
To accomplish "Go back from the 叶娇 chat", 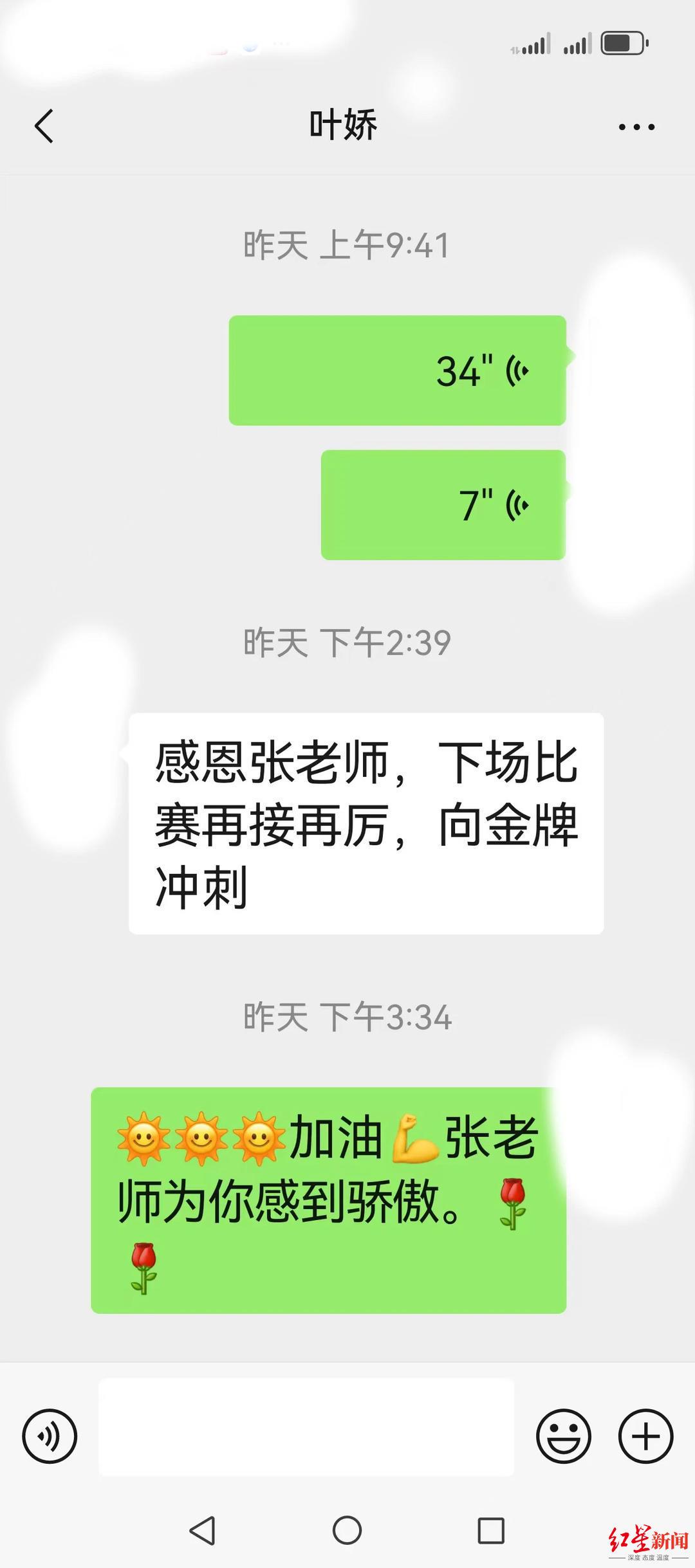I will [x=44, y=125].
